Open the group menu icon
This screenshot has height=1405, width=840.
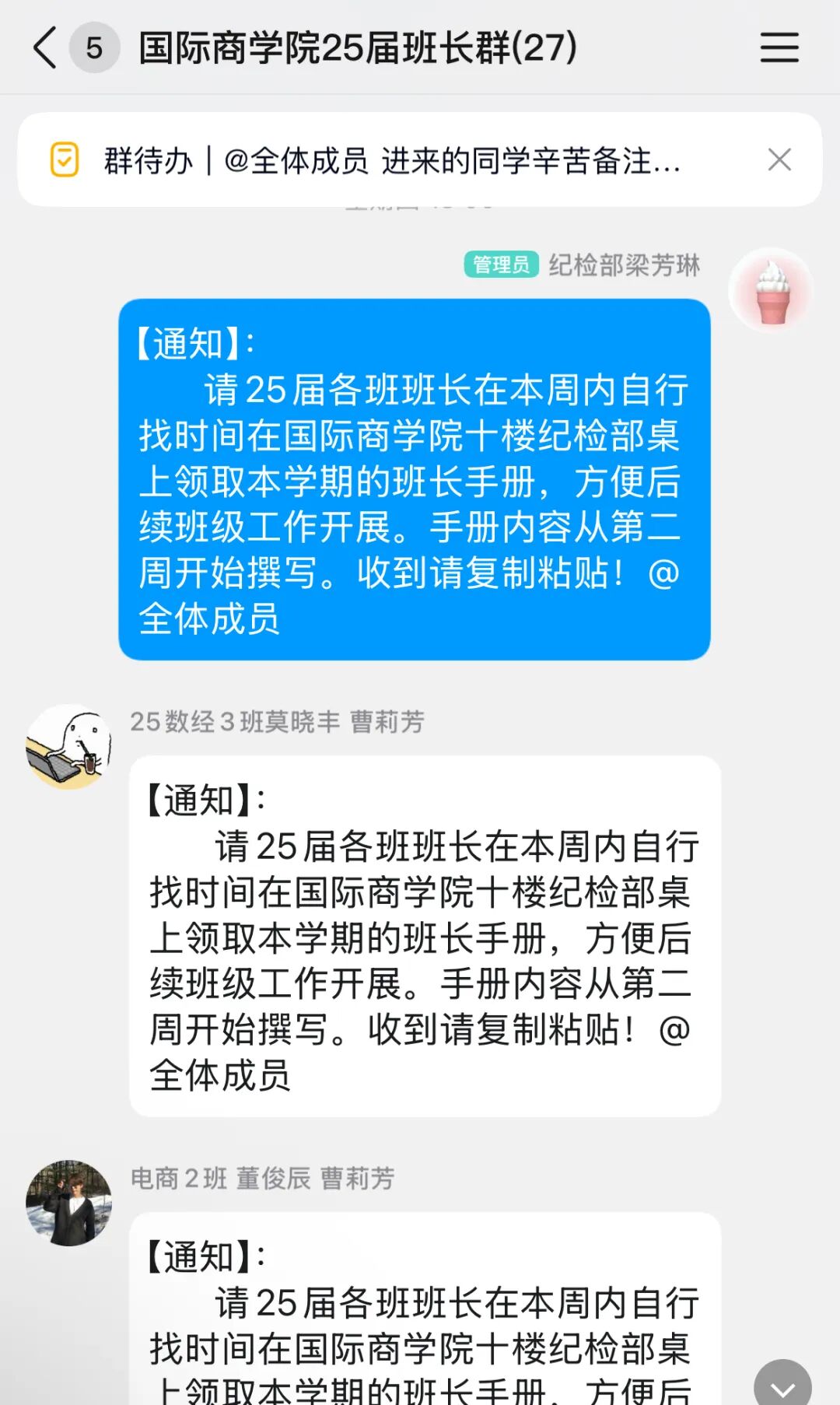coord(779,47)
